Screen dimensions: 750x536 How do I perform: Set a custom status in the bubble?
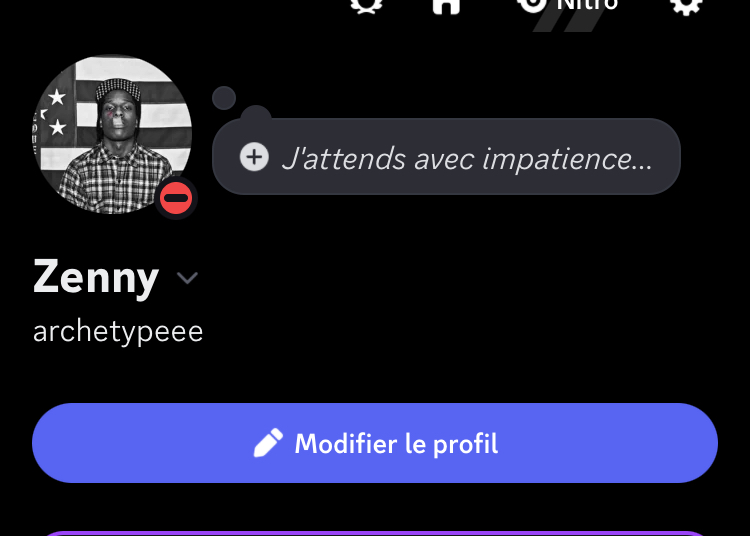click(447, 157)
